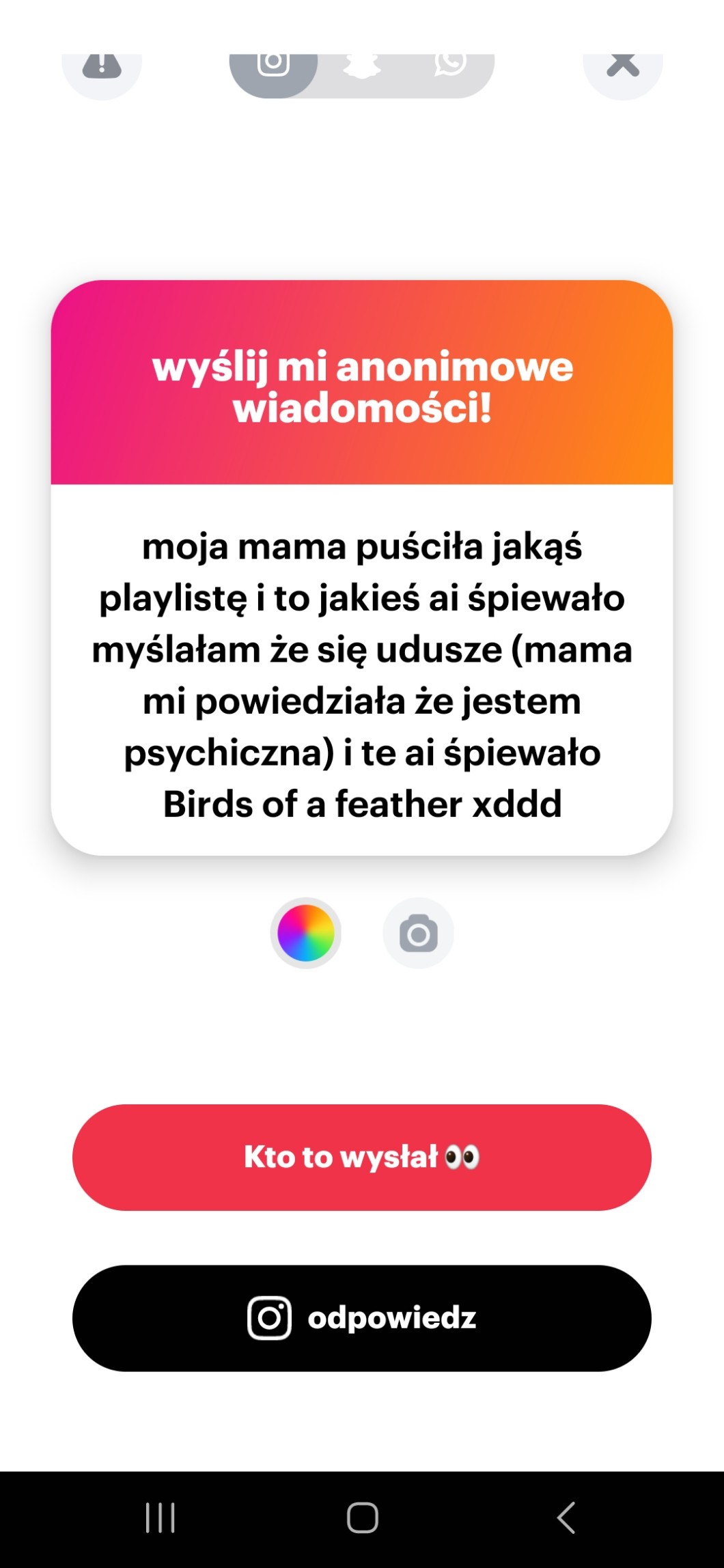Switch to the WhatsApp share option
The width and height of the screenshot is (724, 1568).
coord(450,67)
